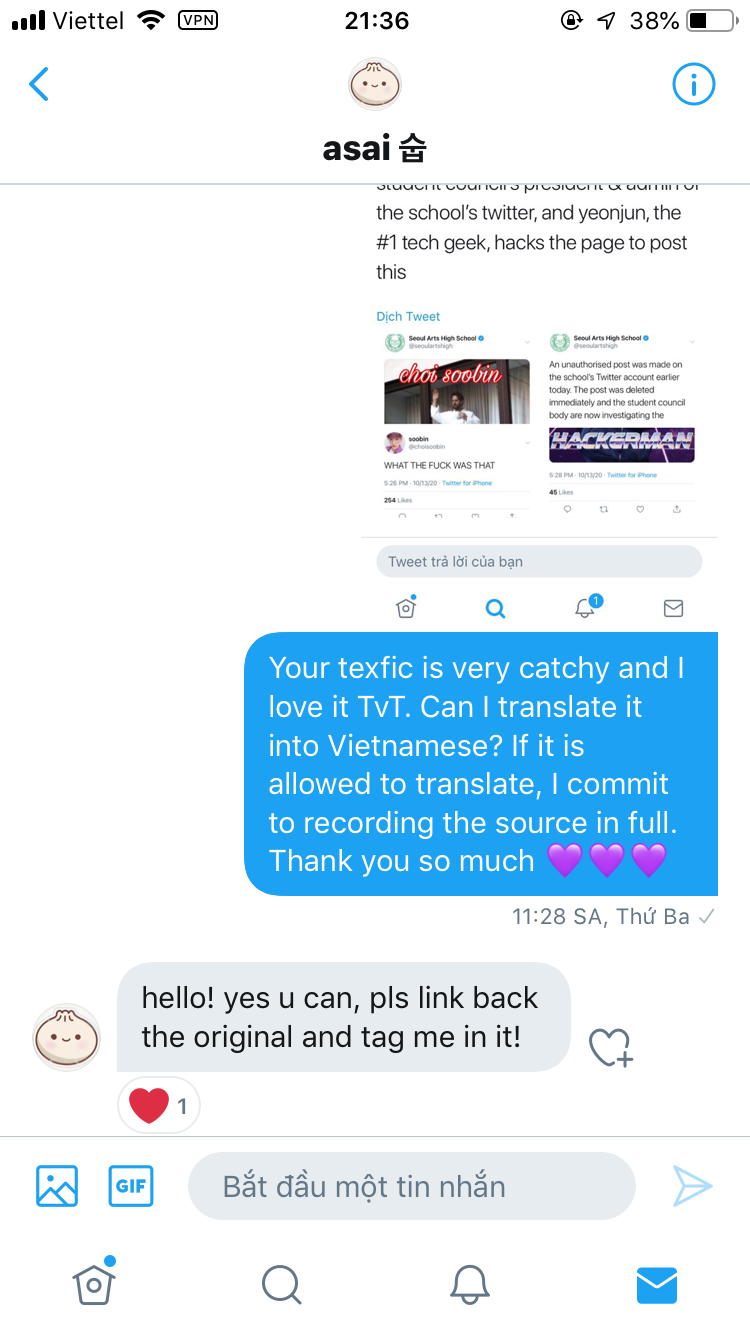Viewport: 750px width, 1334px height.
Task: View asai's avatar beside the reply
Action: pos(67,1037)
